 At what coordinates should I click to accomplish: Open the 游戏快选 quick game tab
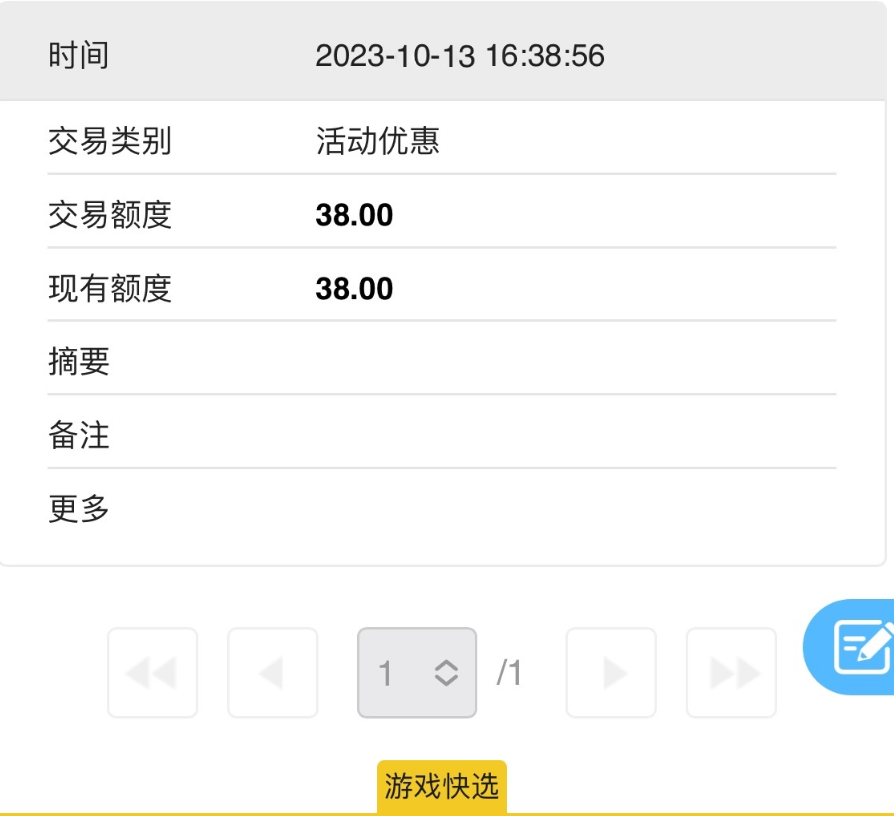click(441, 786)
